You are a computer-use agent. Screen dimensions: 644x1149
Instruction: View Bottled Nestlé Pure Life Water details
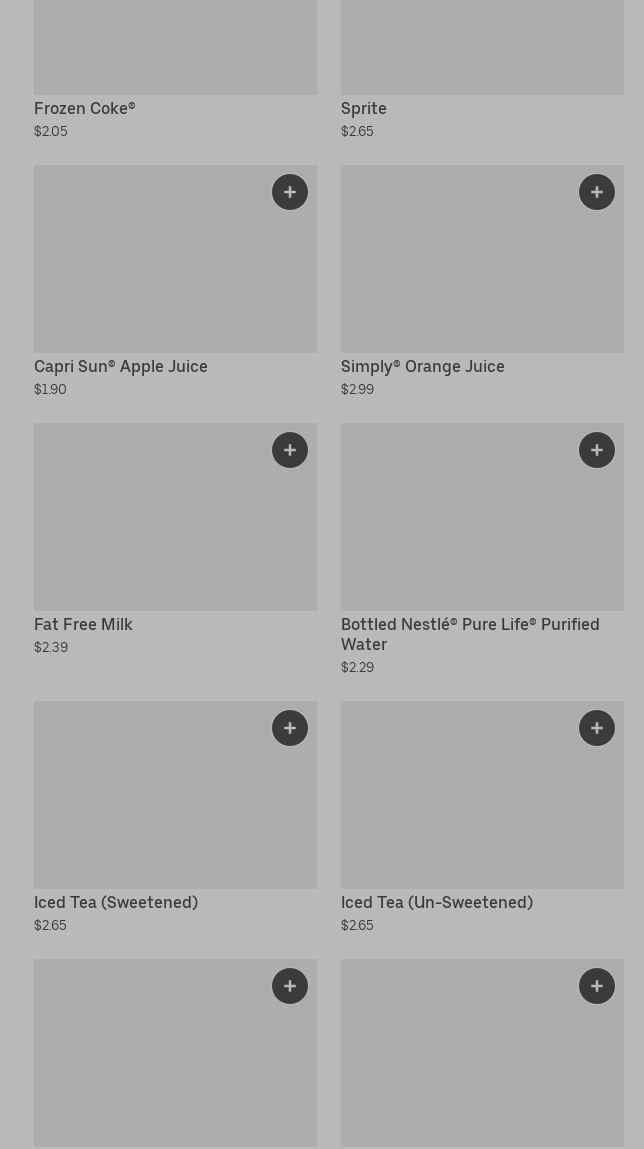click(x=482, y=550)
